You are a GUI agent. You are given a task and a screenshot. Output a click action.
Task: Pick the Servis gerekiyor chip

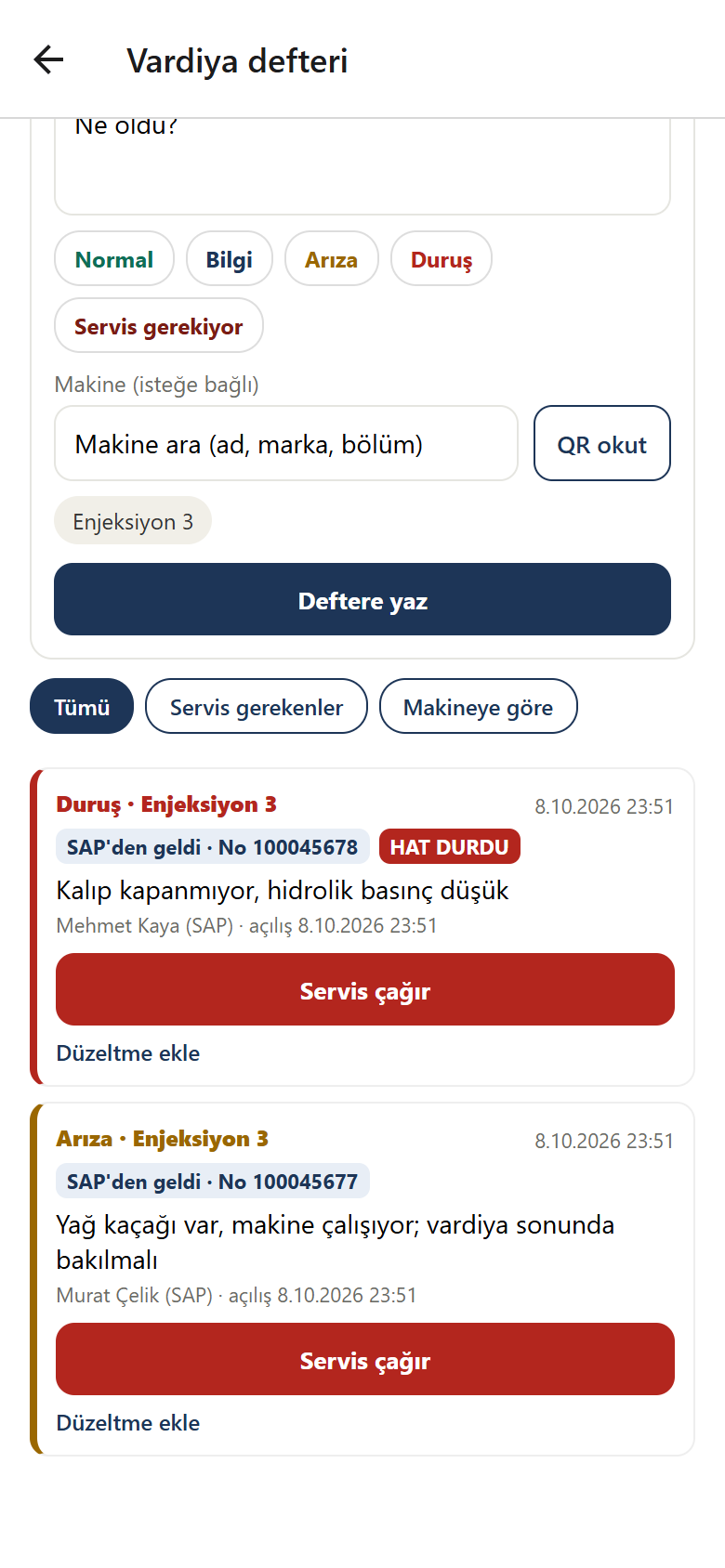point(159,326)
